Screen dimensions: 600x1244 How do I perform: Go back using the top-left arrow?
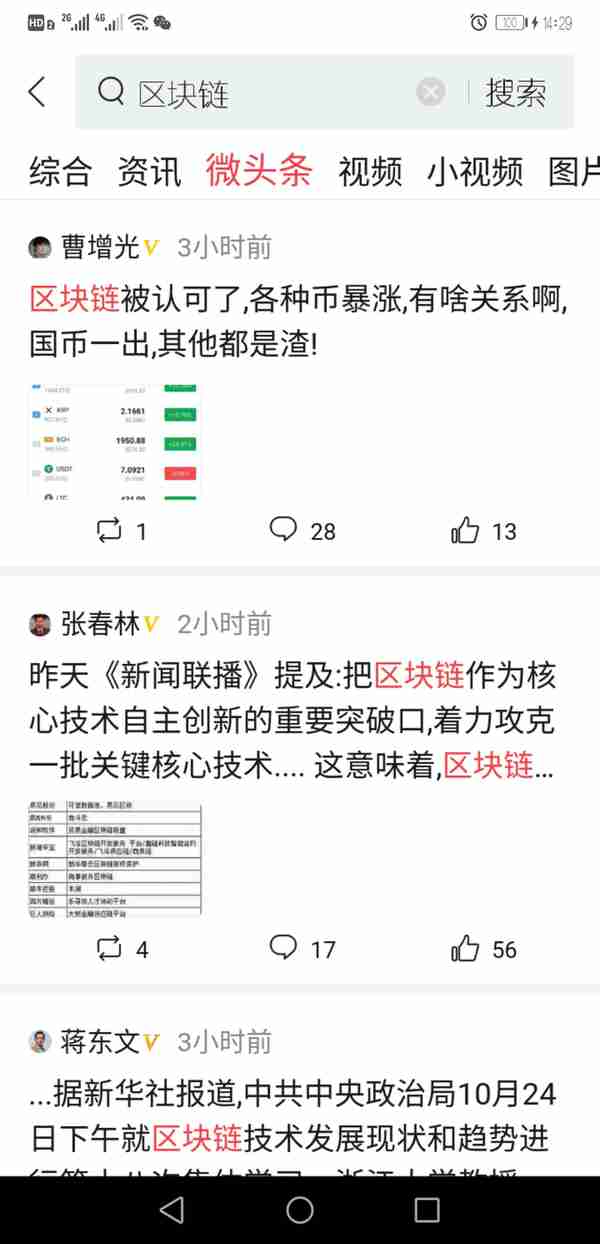(x=38, y=92)
